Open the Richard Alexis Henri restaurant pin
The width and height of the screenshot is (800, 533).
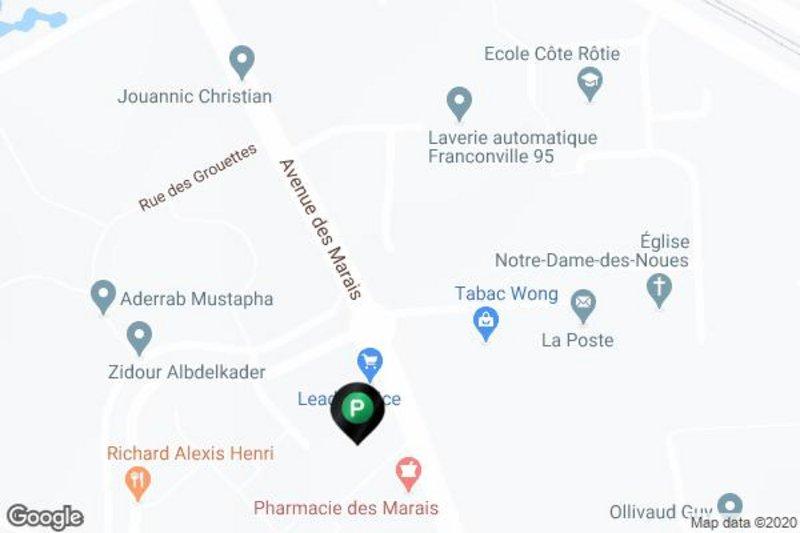click(x=137, y=484)
